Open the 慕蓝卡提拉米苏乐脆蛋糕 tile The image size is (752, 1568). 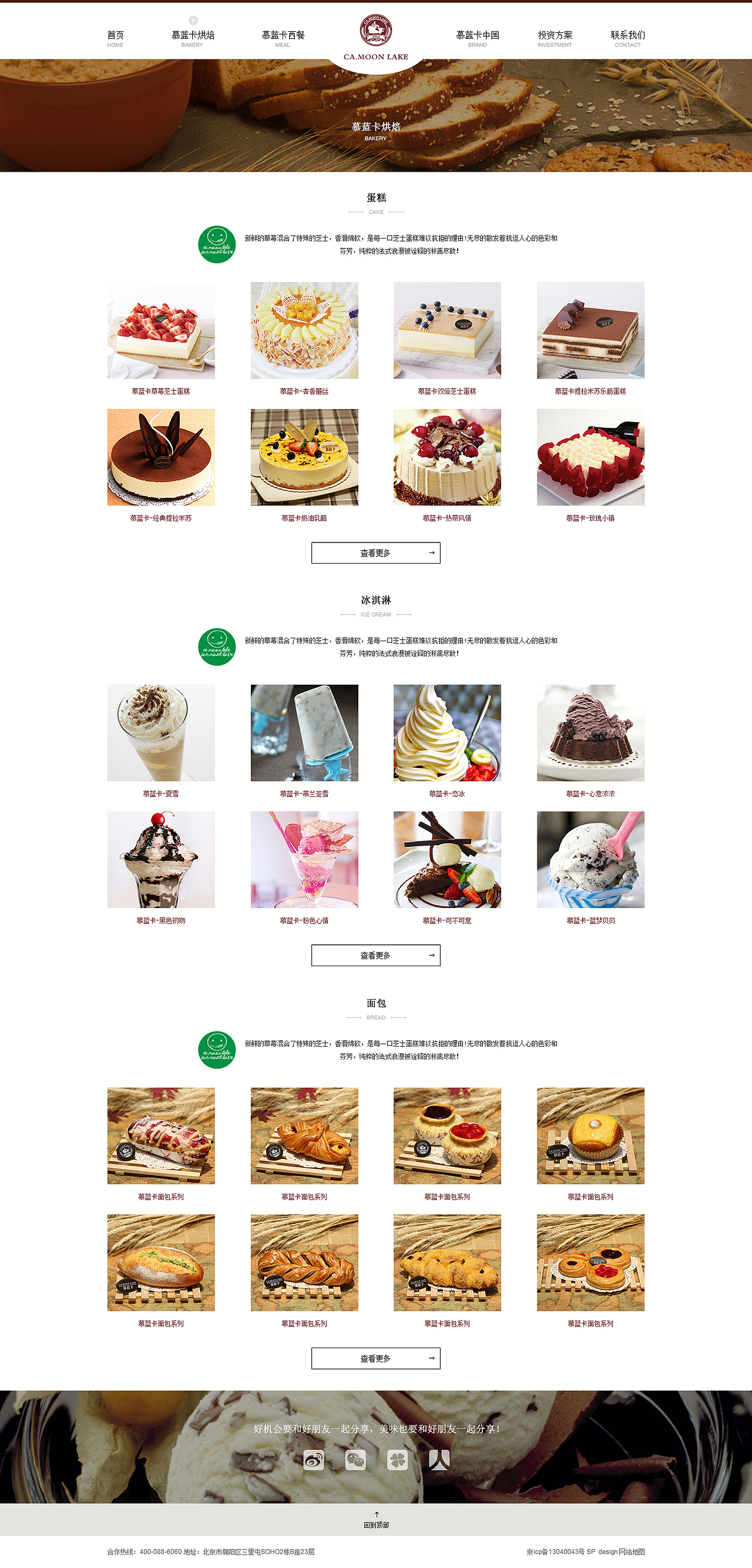590,330
